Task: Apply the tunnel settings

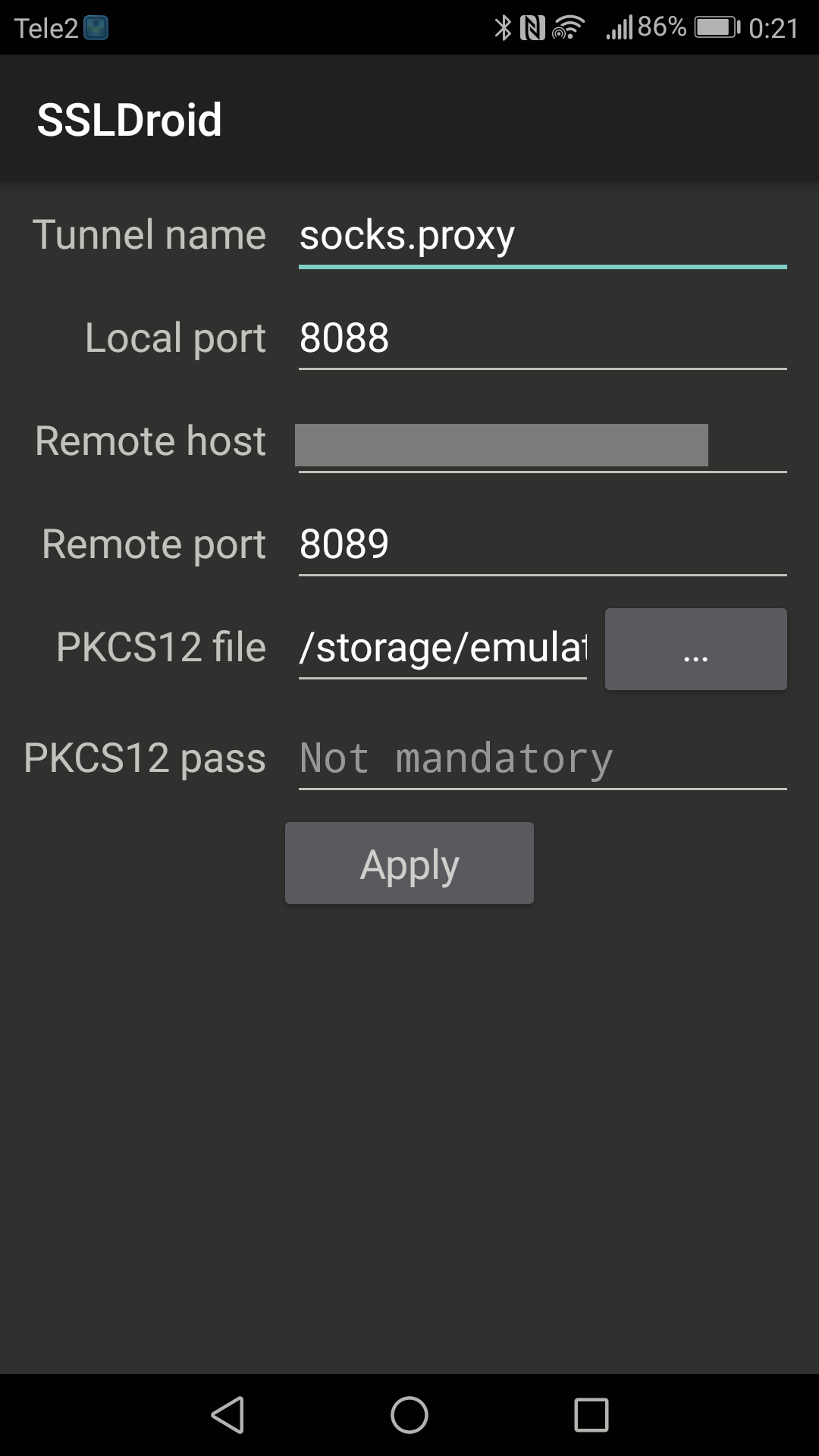Action: [x=409, y=863]
